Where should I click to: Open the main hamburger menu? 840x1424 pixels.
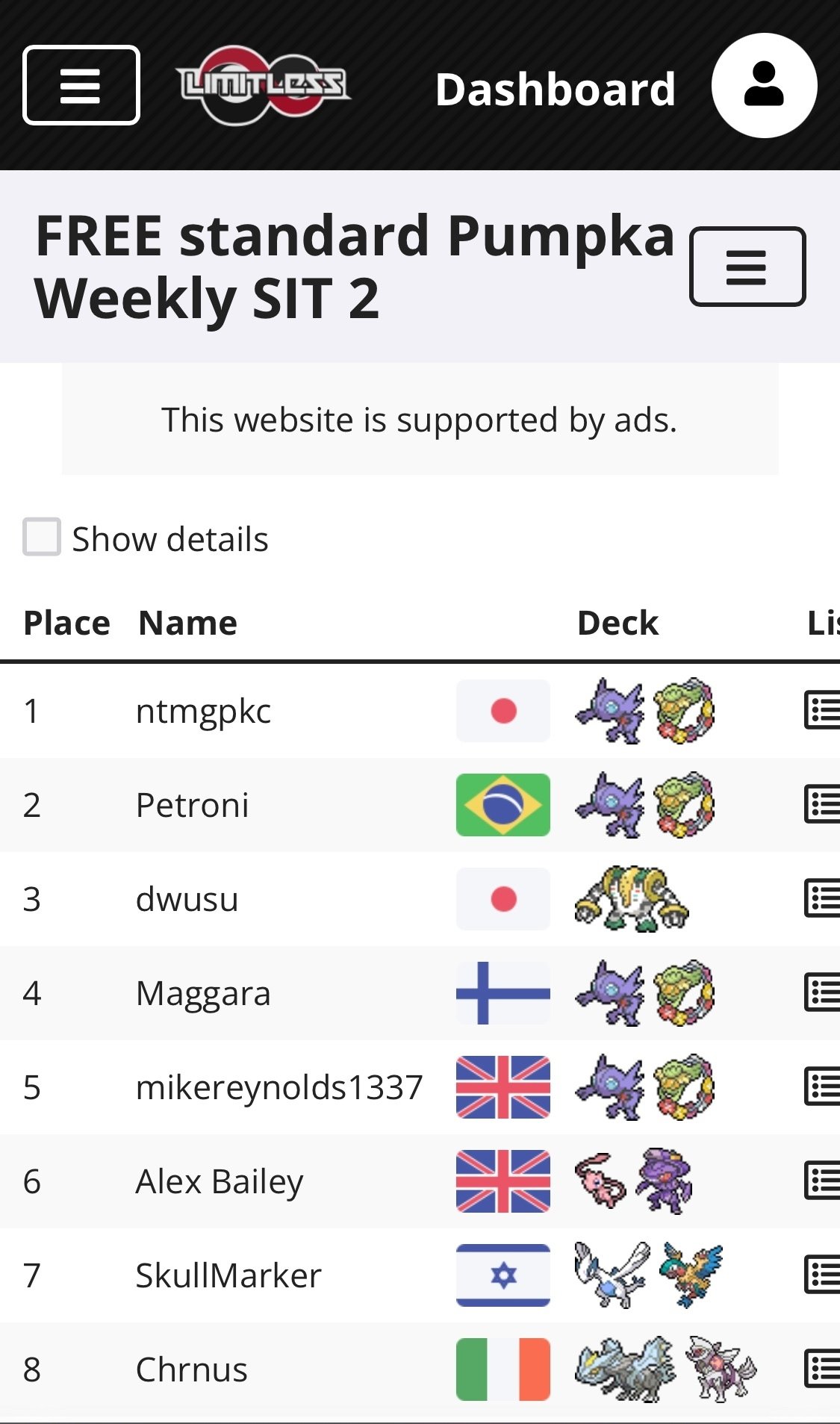[x=81, y=85]
